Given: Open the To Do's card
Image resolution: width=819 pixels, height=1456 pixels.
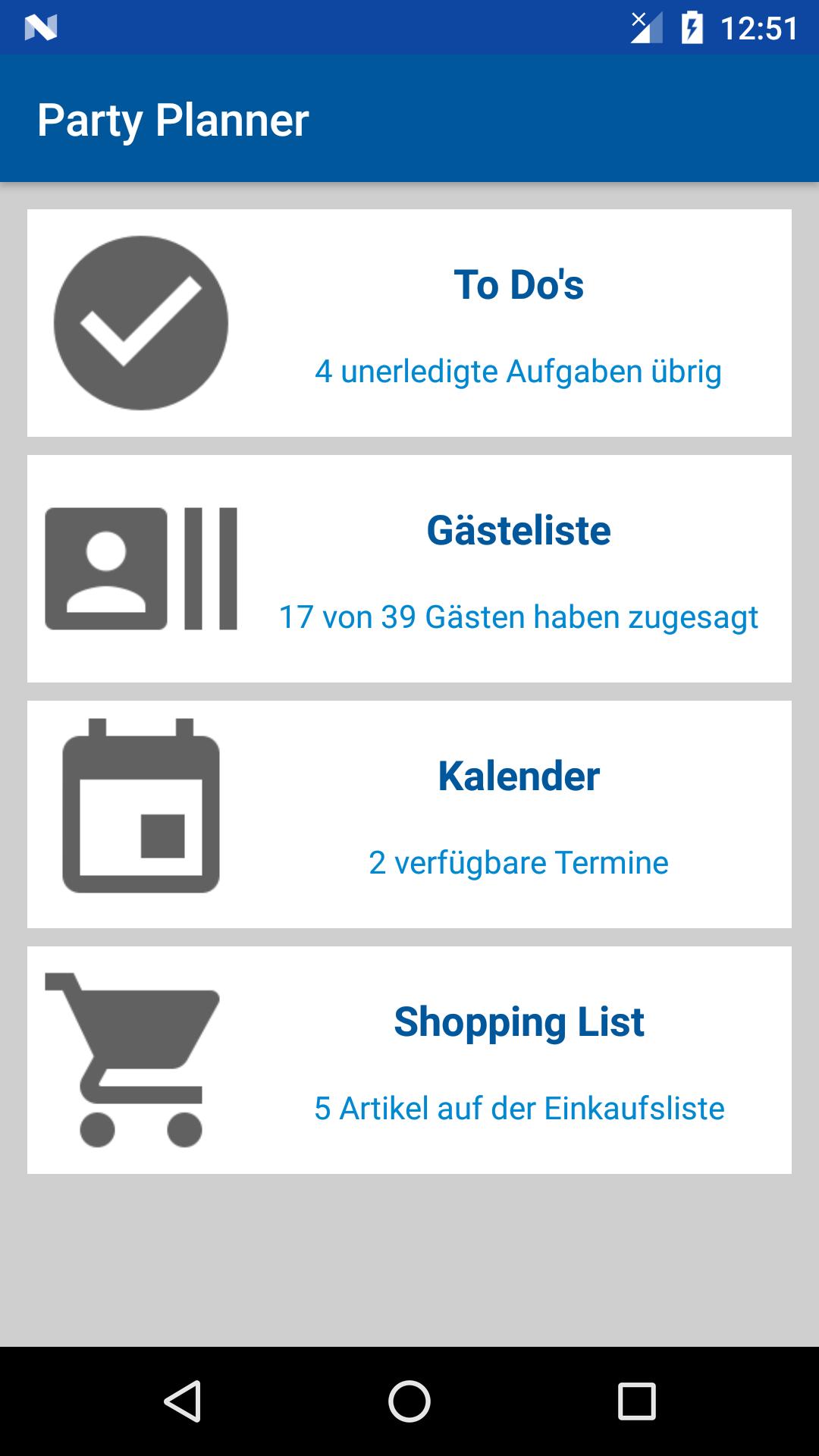Looking at the screenshot, I should pyautogui.click(x=409, y=323).
